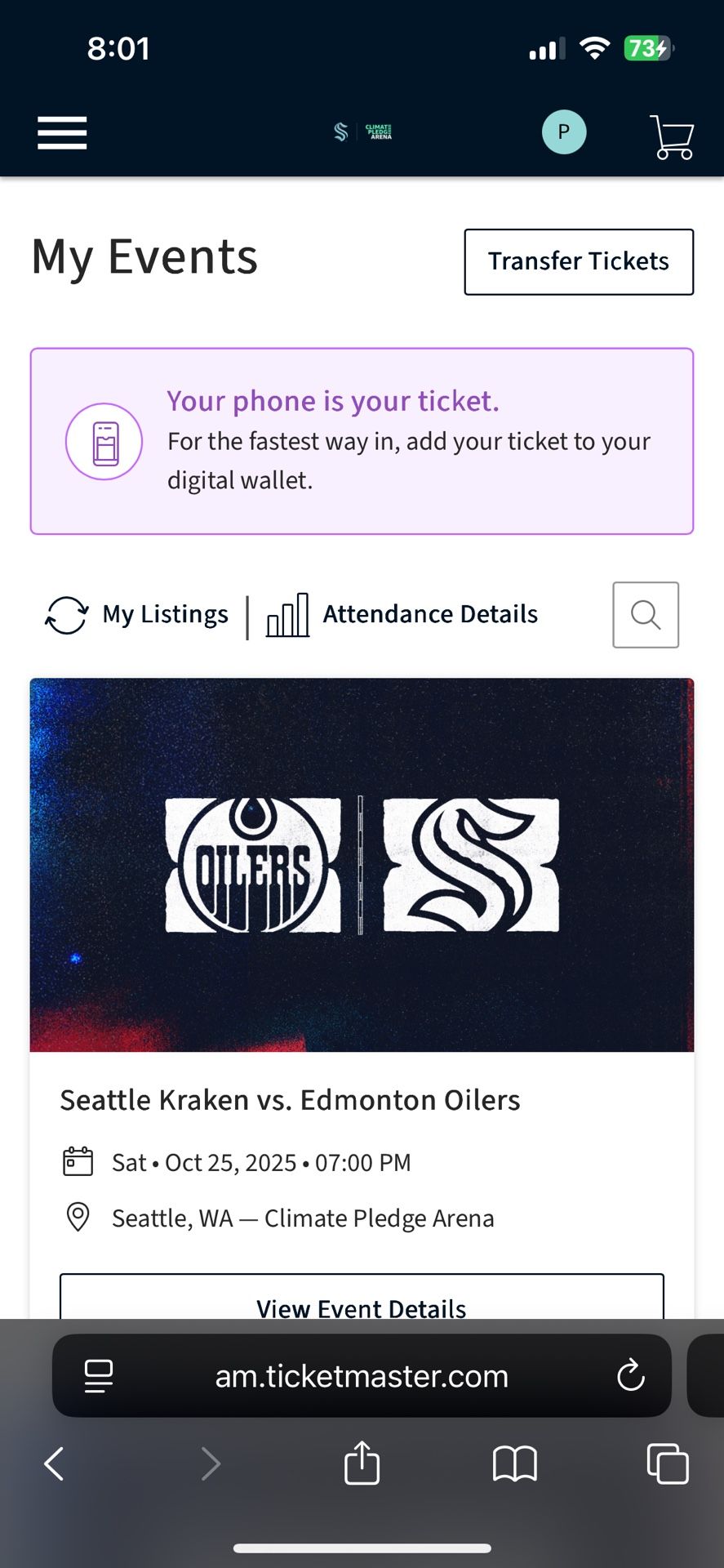Click the location pin beside Climate Pledge Arena
724x1568 pixels.
pyautogui.click(x=77, y=1218)
